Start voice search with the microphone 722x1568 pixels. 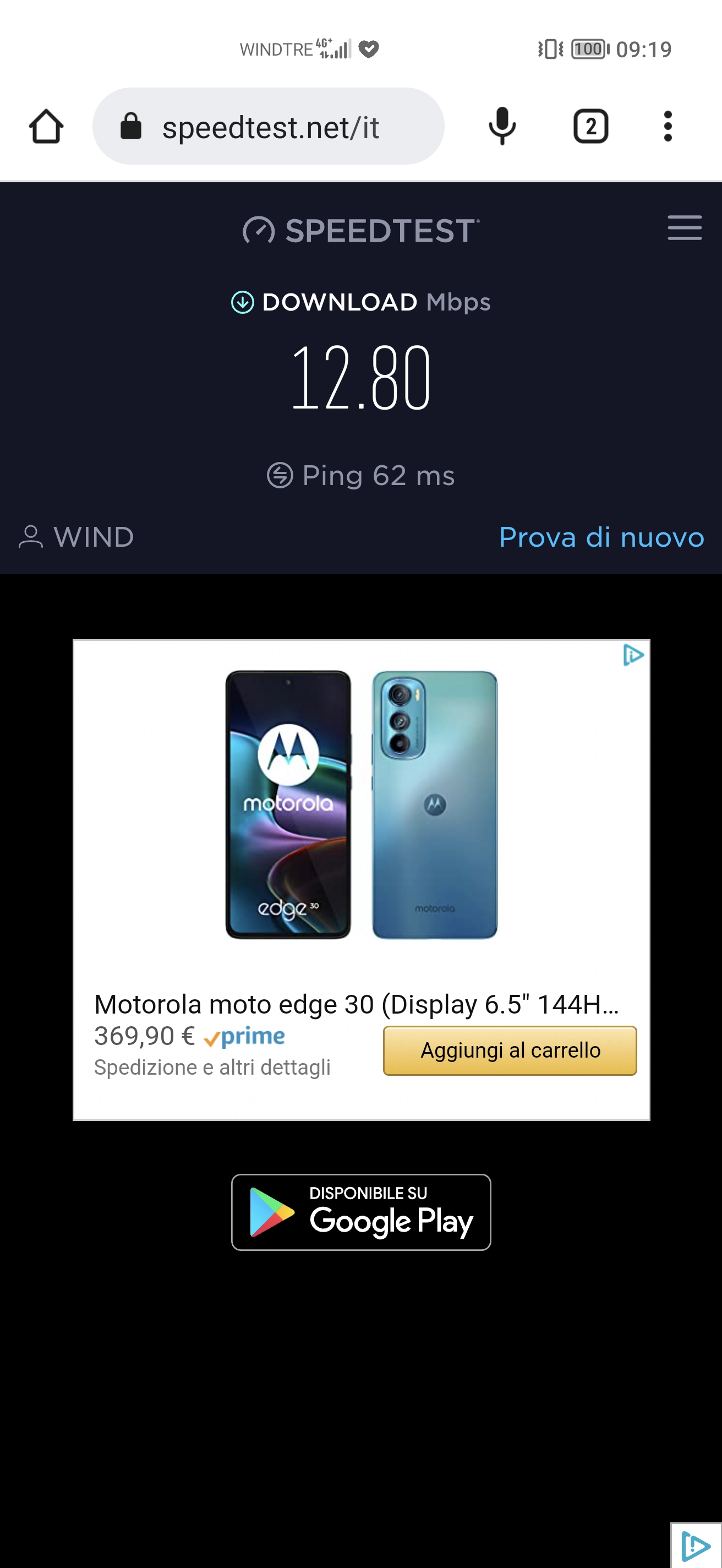click(502, 126)
